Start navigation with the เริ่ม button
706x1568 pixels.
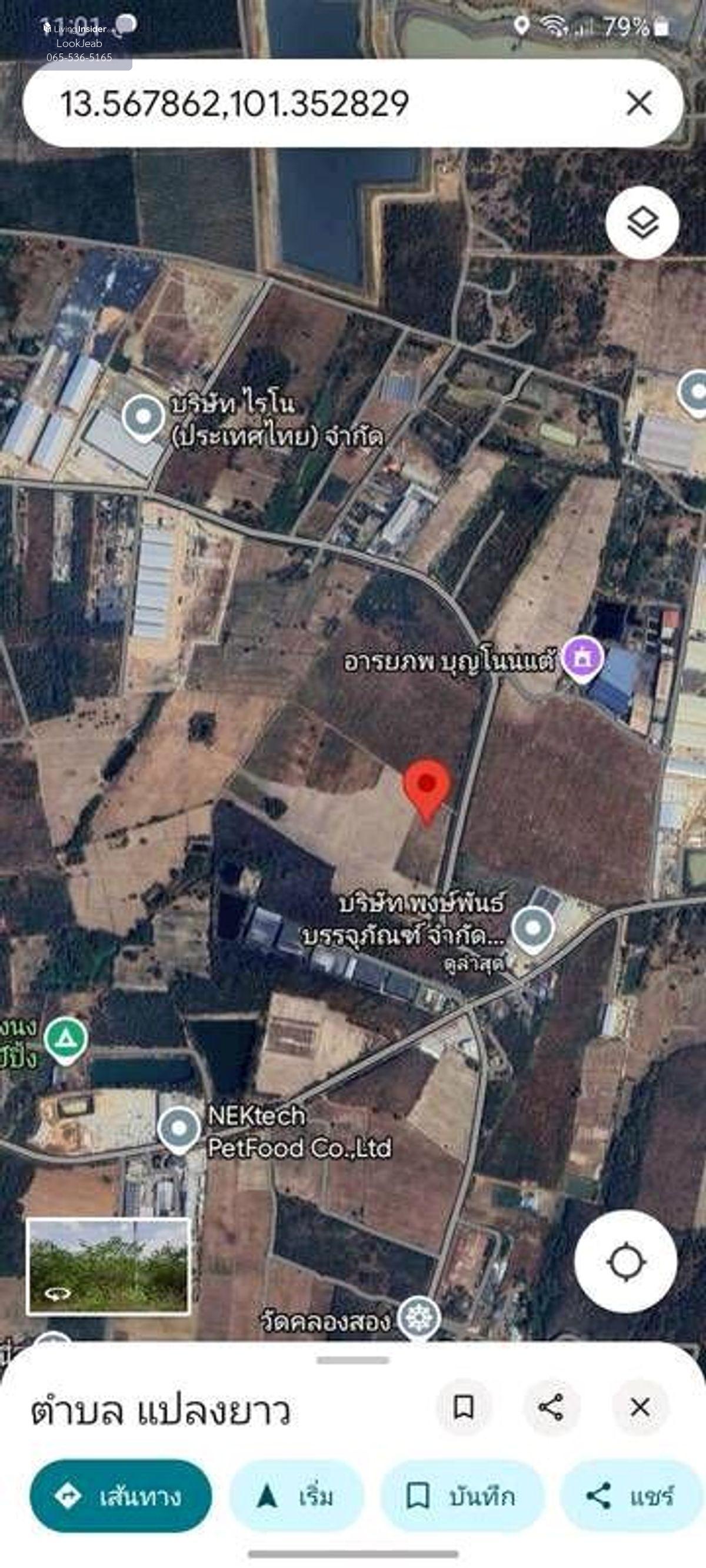click(297, 1496)
